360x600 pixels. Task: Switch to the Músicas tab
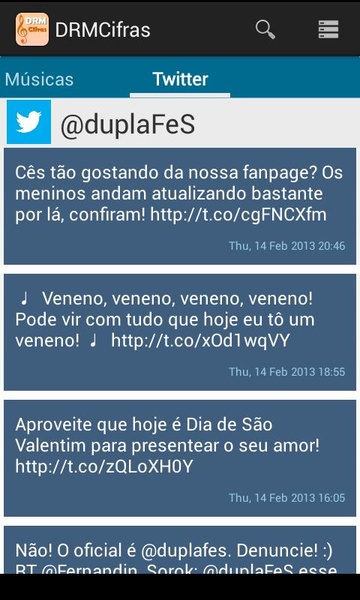pos(39,79)
